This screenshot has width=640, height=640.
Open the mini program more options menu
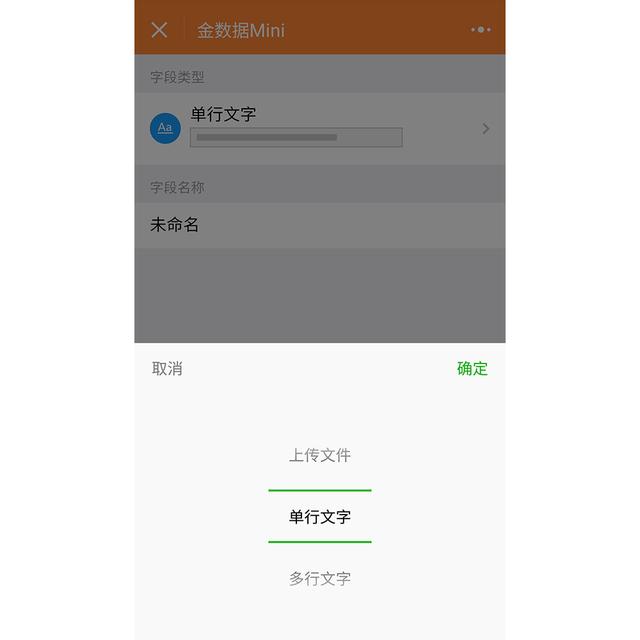[x=481, y=30]
